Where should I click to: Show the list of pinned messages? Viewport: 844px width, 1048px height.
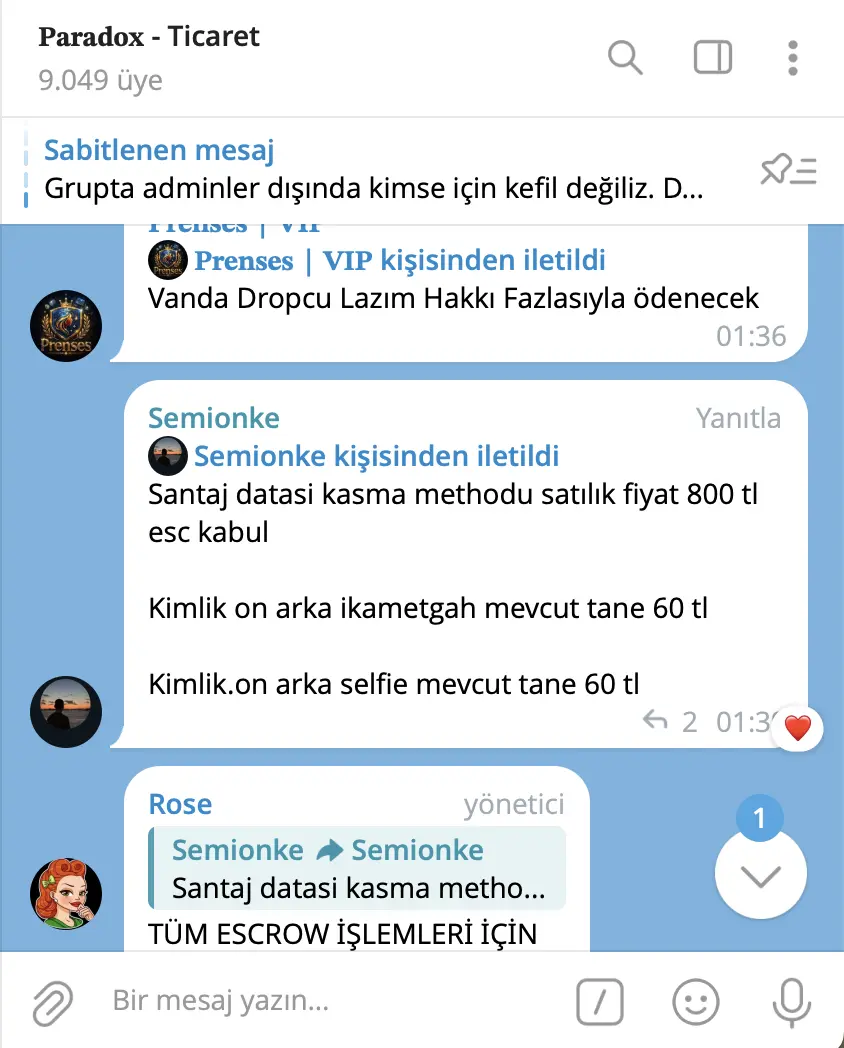(x=788, y=171)
